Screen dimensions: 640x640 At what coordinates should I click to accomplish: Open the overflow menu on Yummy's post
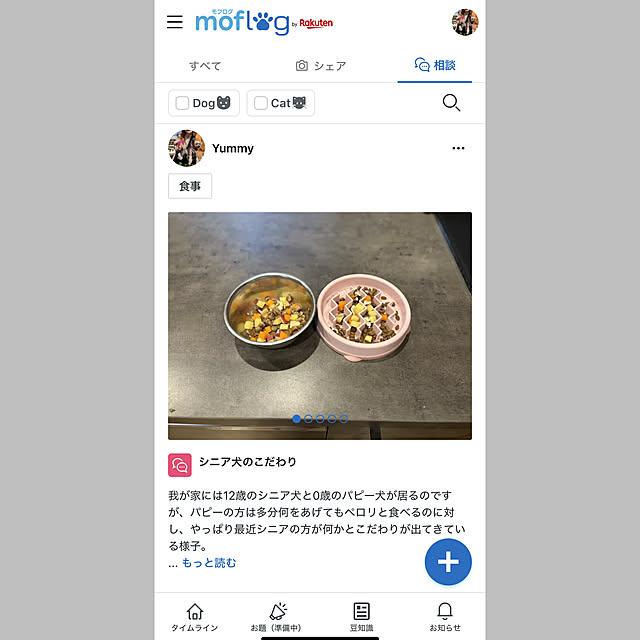tap(458, 148)
